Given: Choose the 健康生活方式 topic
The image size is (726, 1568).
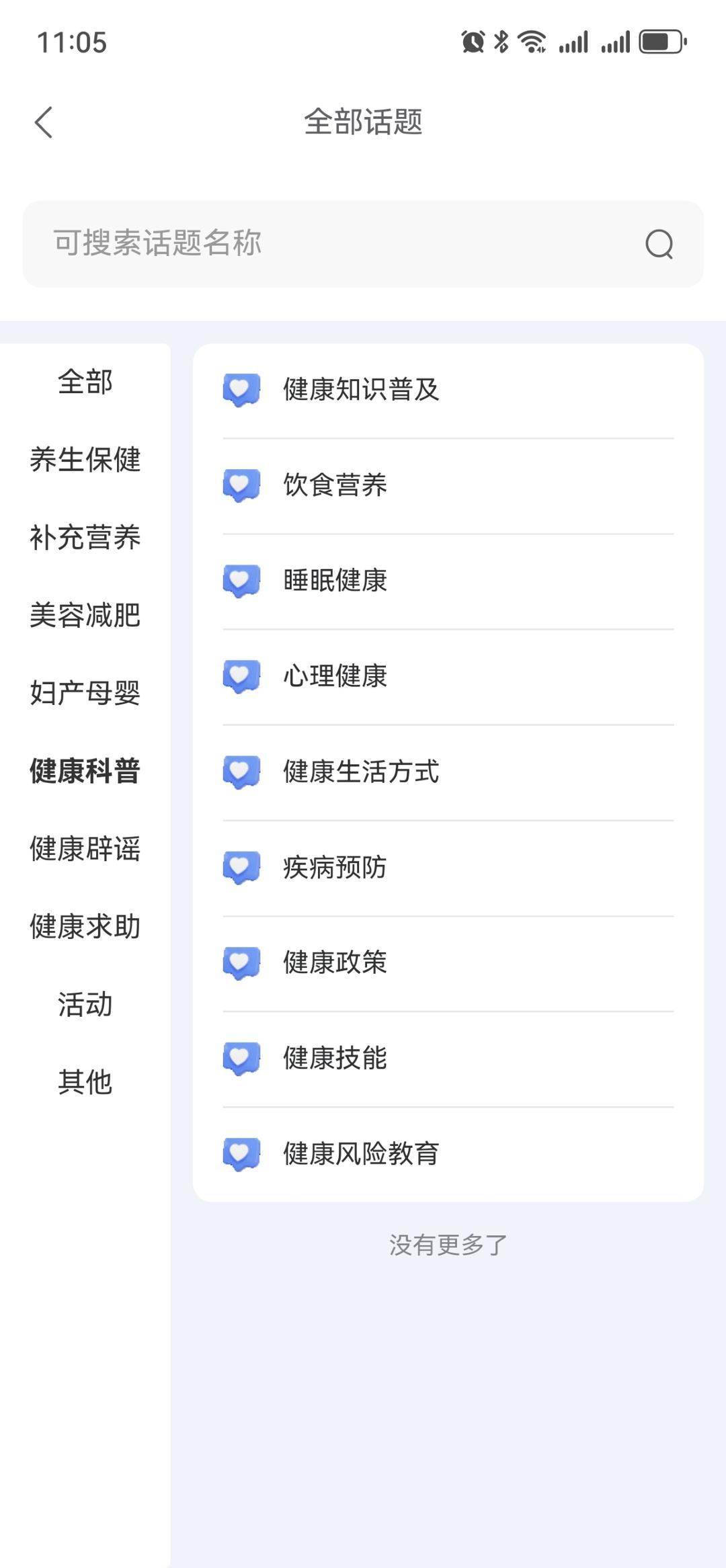Looking at the screenshot, I should coord(361,772).
